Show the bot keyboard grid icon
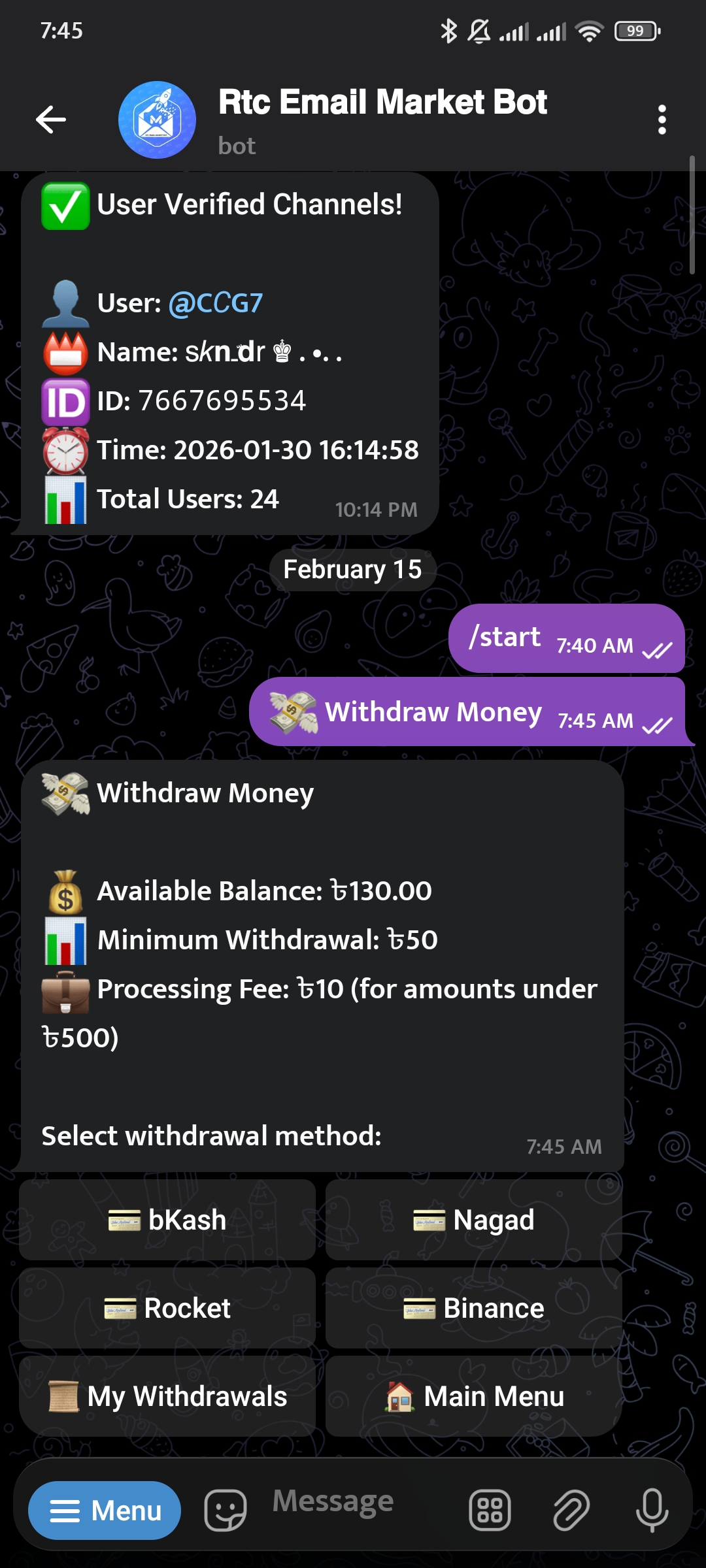 [490, 1510]
